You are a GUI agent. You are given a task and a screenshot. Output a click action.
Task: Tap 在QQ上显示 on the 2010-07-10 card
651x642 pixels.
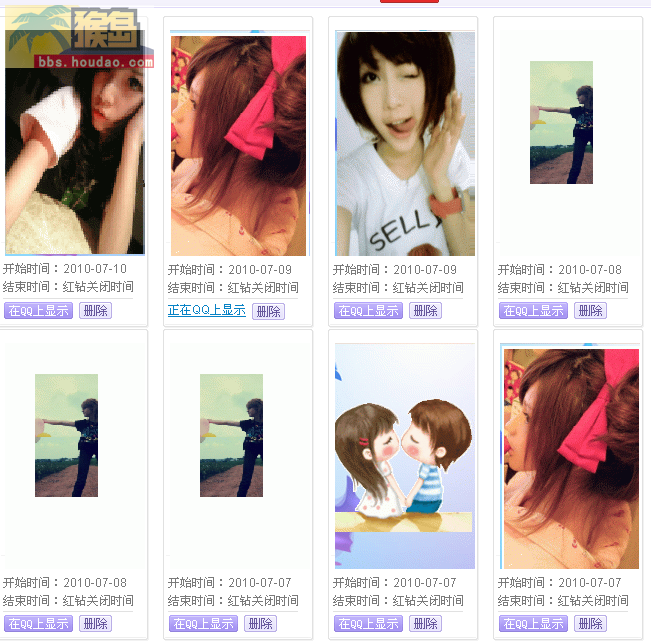[39, 311]
